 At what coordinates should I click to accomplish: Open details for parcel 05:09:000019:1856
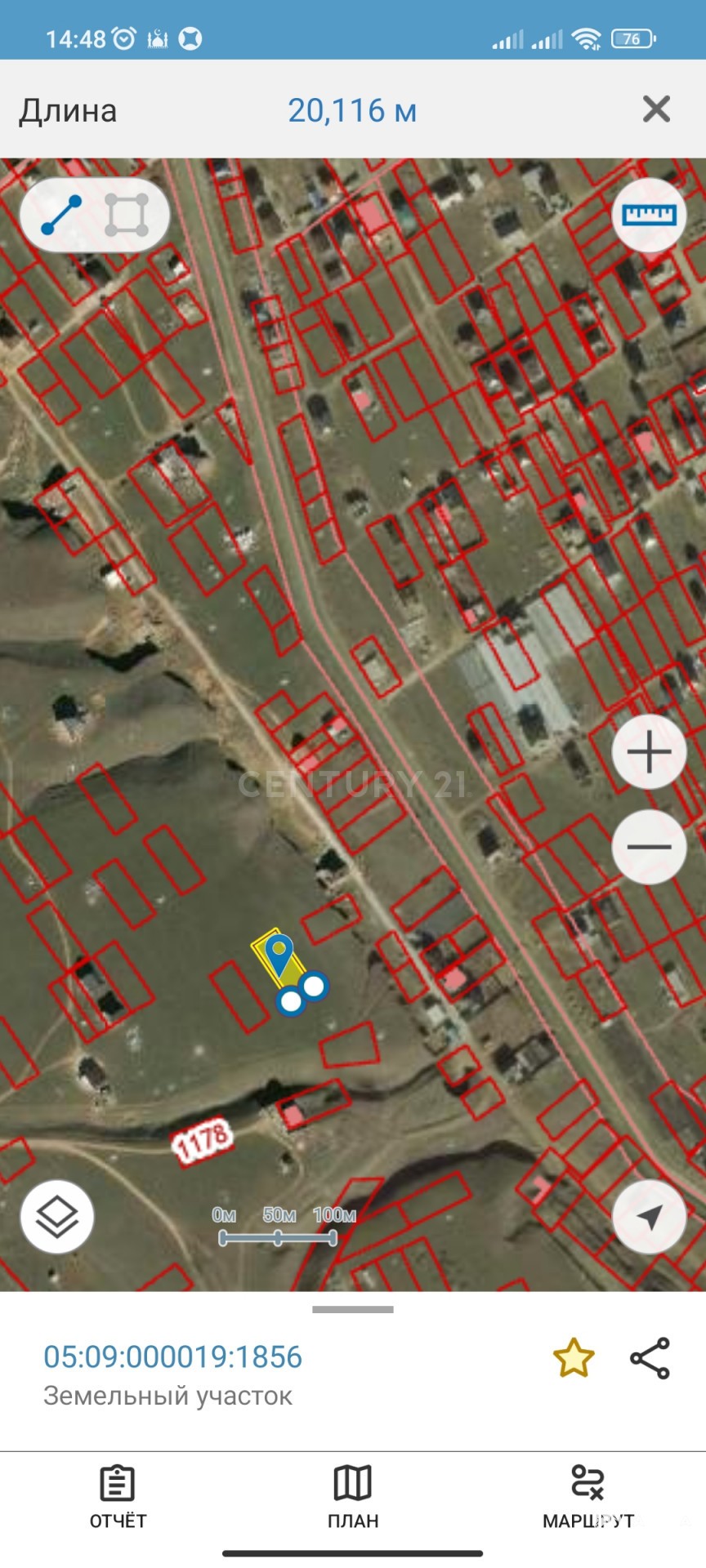[172, 1356]
